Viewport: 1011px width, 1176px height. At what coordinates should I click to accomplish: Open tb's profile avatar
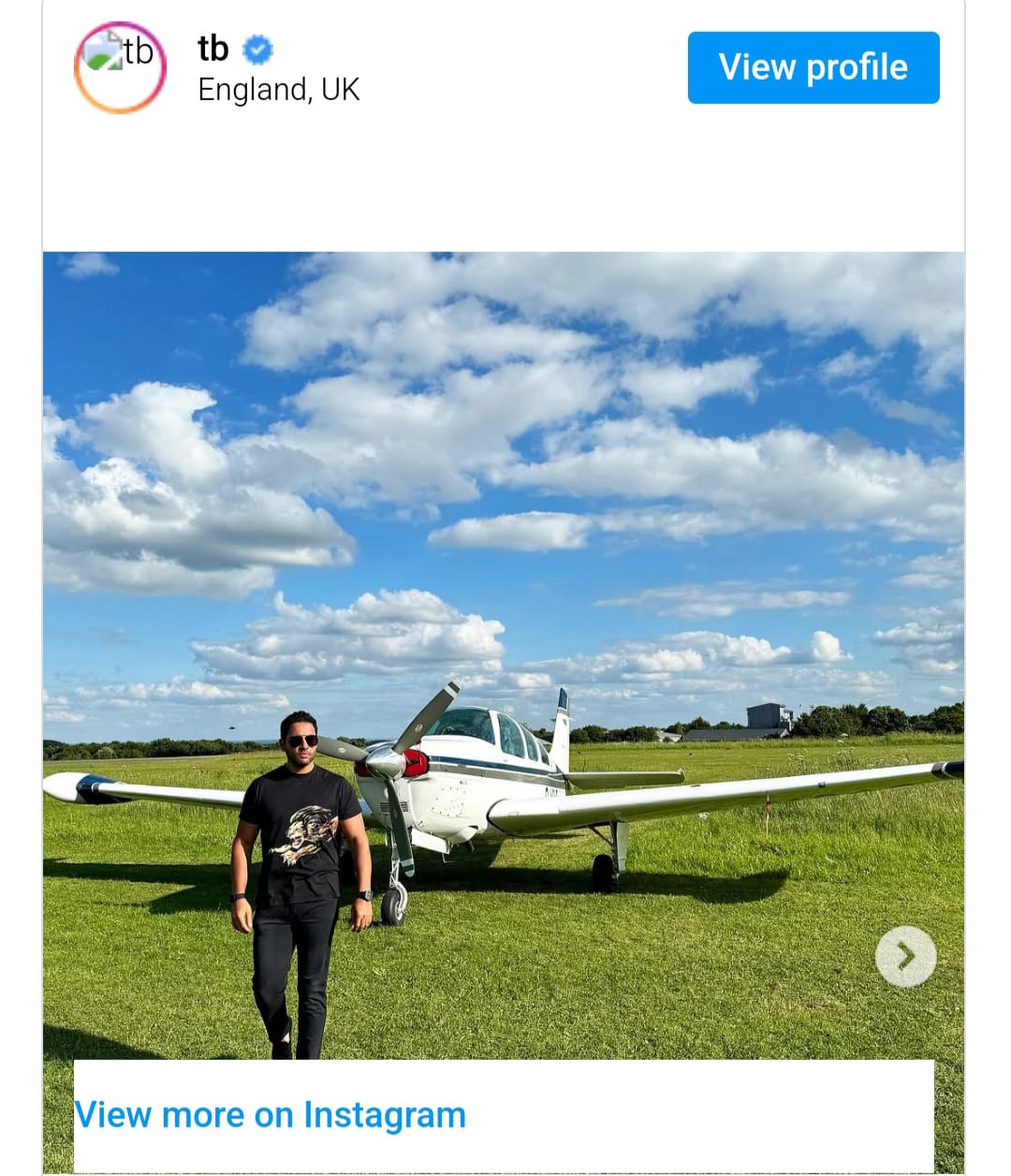click(x=120, y=67)
